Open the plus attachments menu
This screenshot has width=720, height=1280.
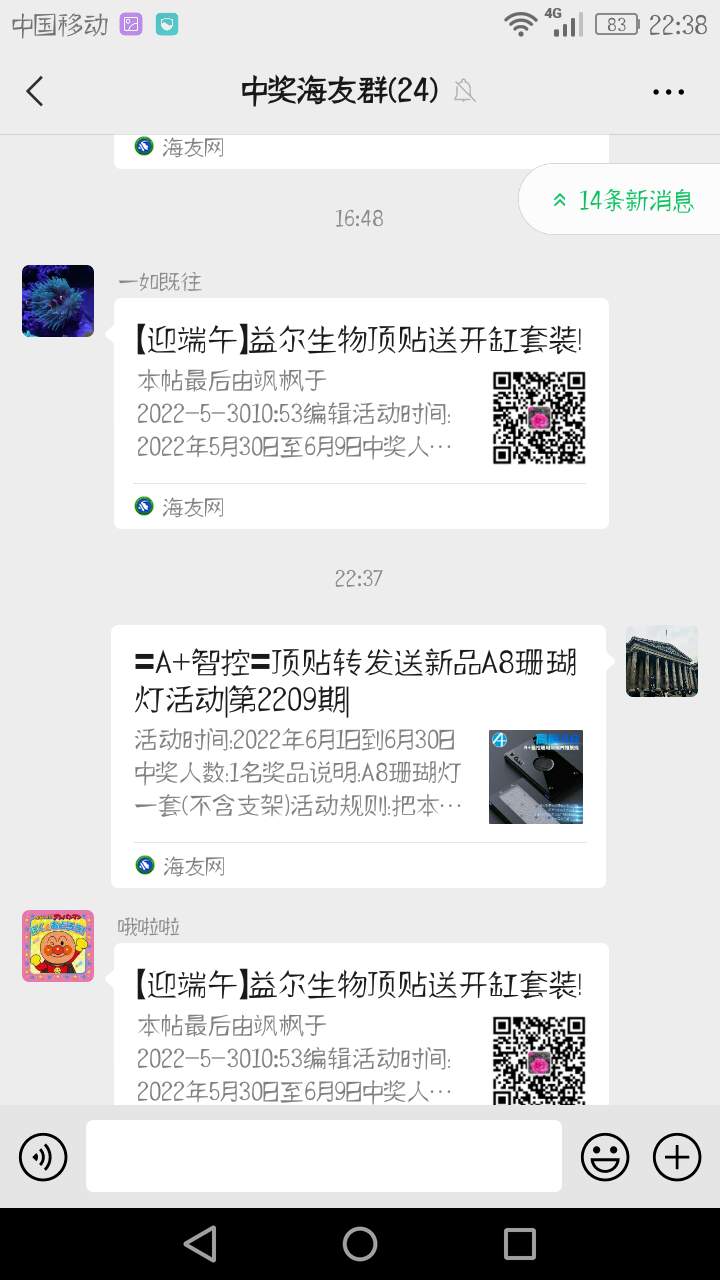(x=677, y=1157)
